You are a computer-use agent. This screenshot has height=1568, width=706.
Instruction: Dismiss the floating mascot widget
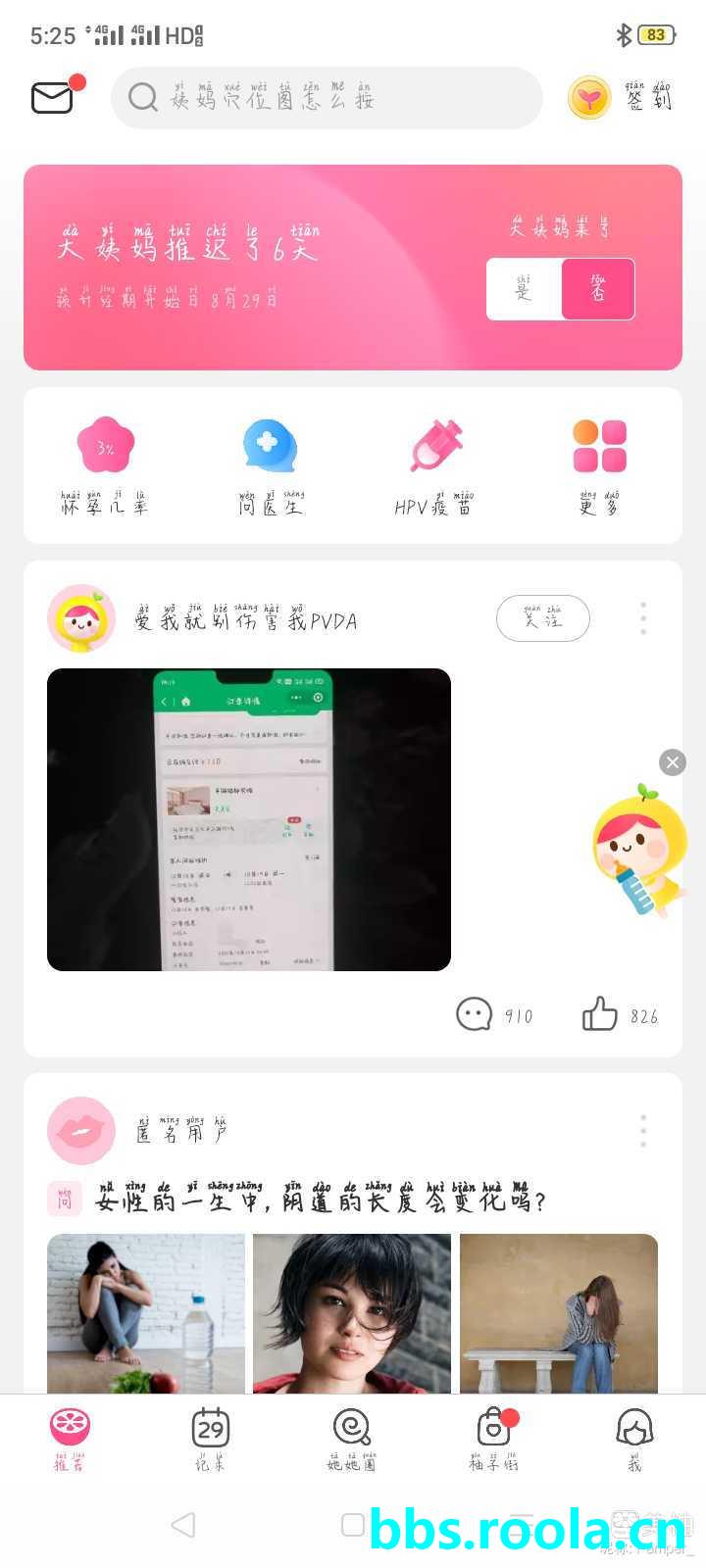[673, 762]
